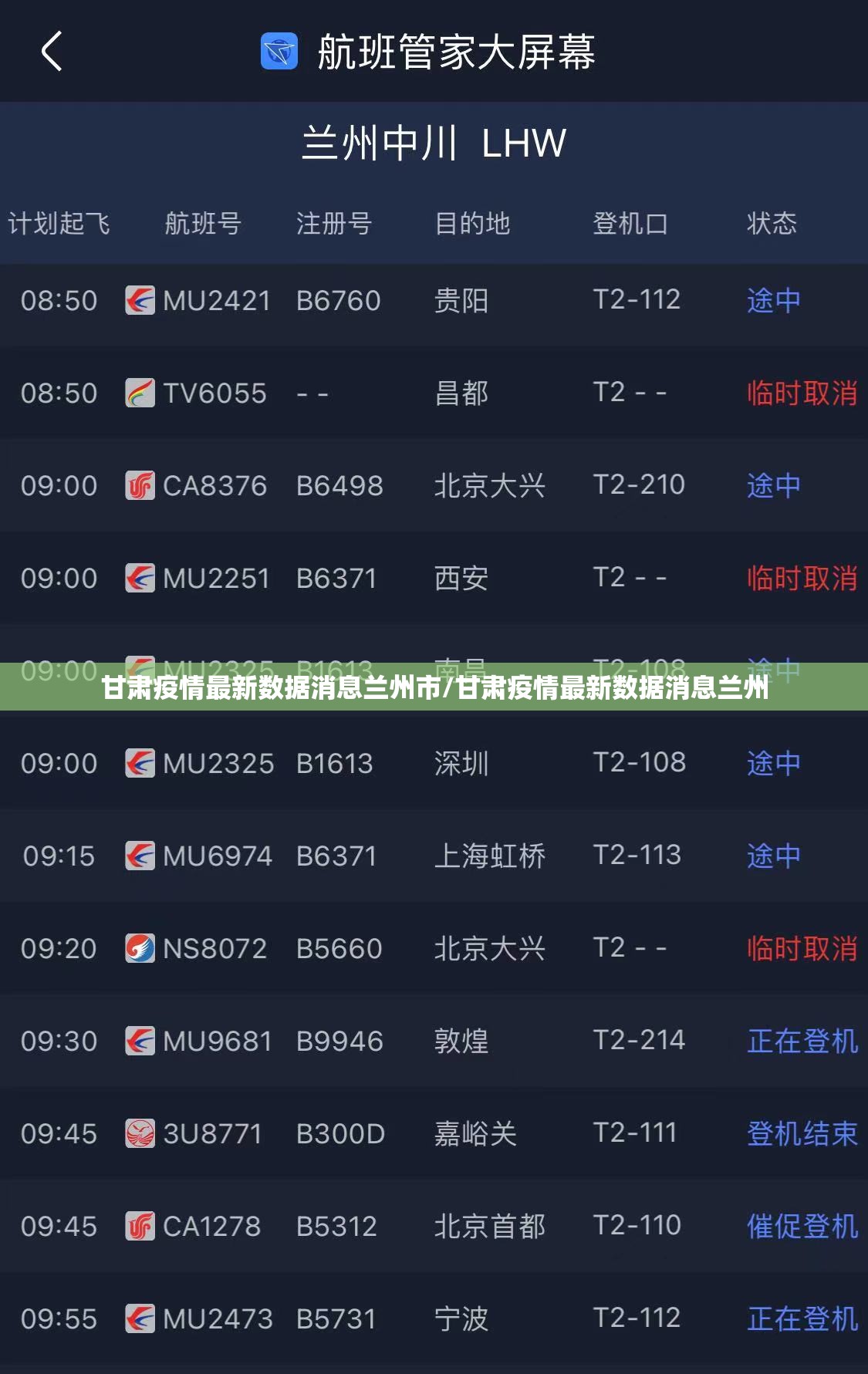Image resolution: width=868 pixels, height=1374 pixels.
Task: Go back using the top-left arrow
Action: pyautogui.click(x=52, y=52)
